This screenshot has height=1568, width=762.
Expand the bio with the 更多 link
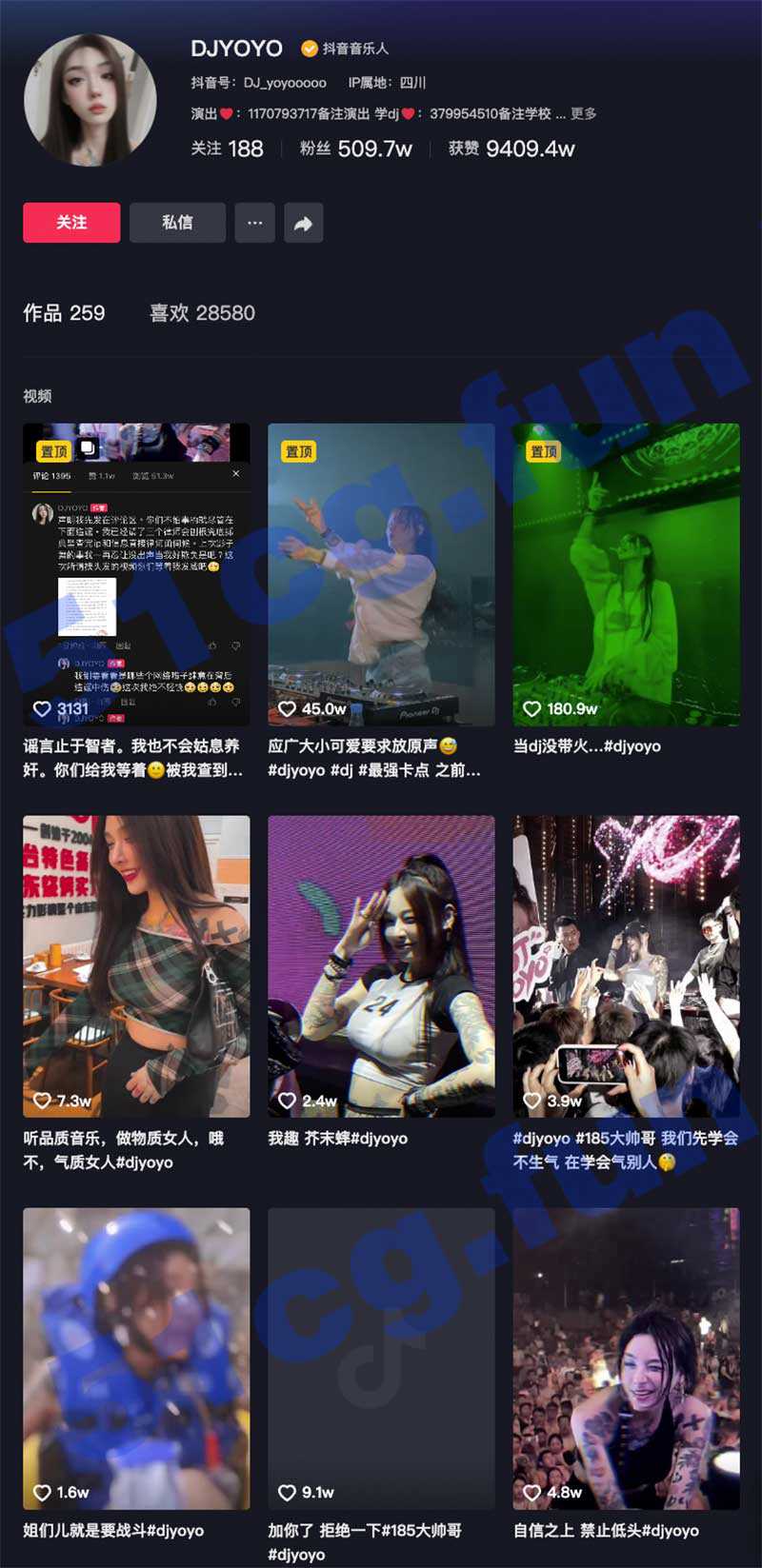click(x=583, y=113)
